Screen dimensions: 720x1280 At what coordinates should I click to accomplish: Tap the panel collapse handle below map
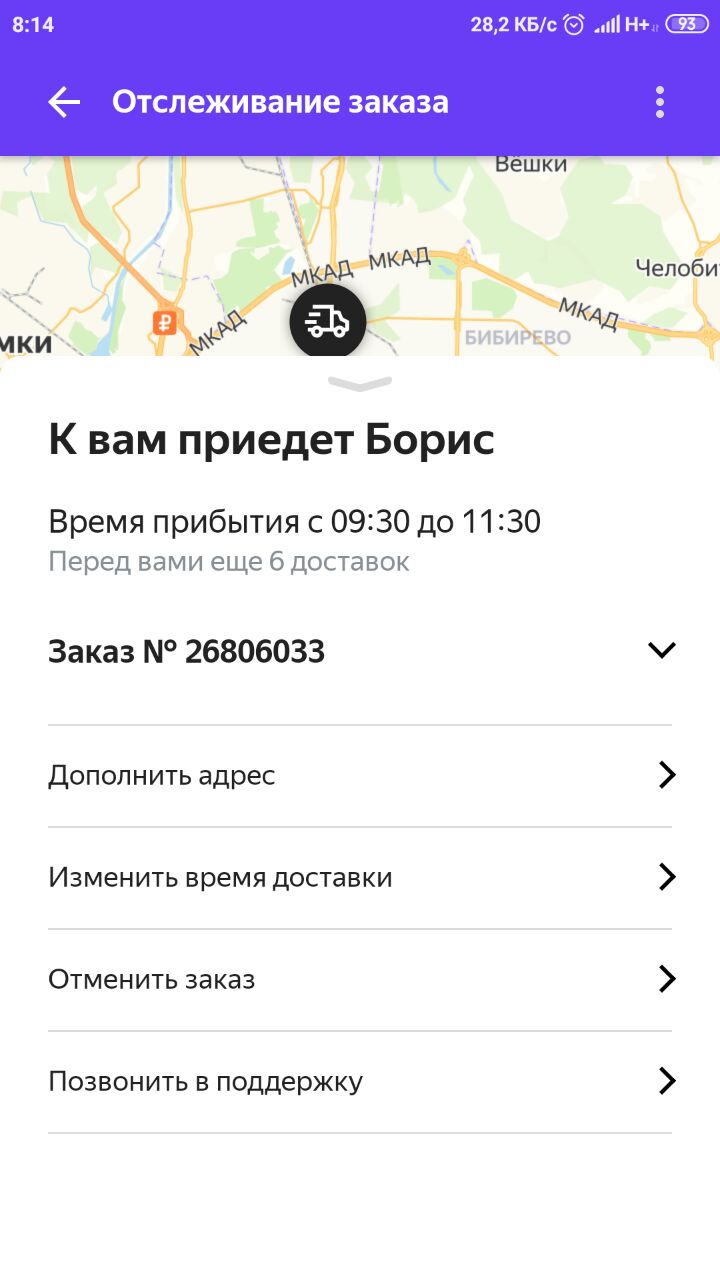coord(360,384)
